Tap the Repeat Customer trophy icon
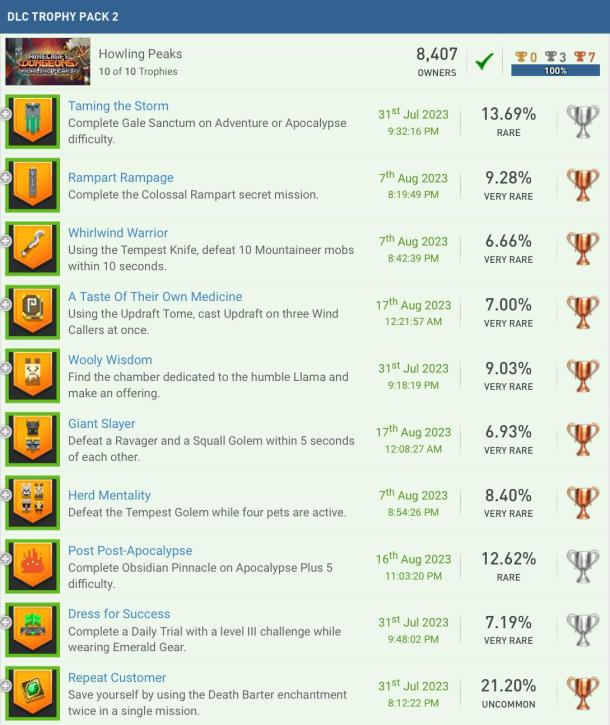Screen dimensions: 610x725 click(x=33, y=693)
